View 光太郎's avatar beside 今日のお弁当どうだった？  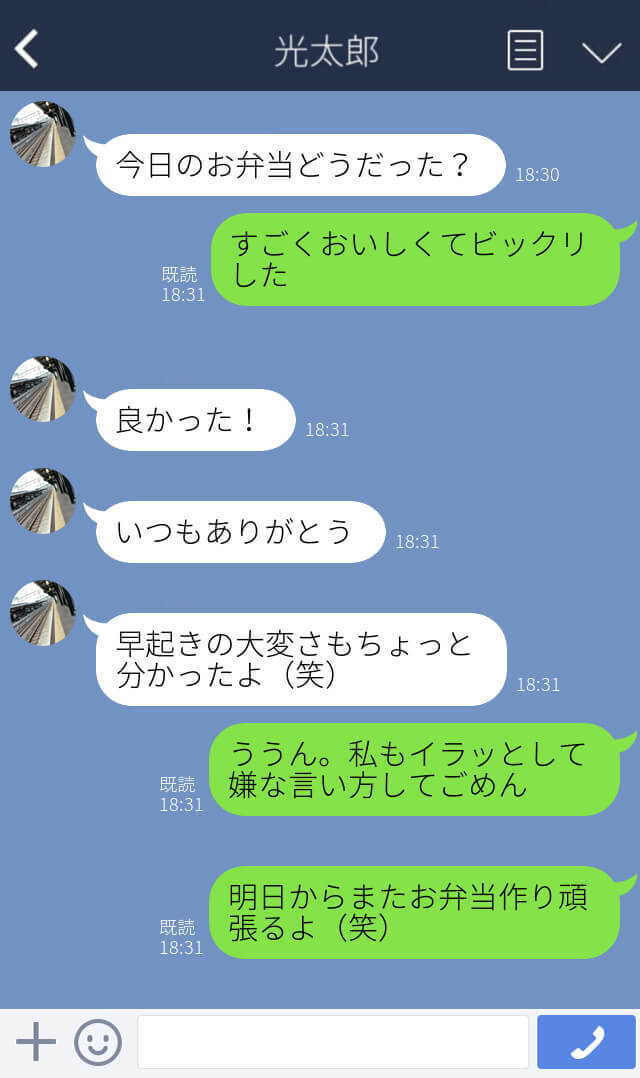[x=43, y=133]
